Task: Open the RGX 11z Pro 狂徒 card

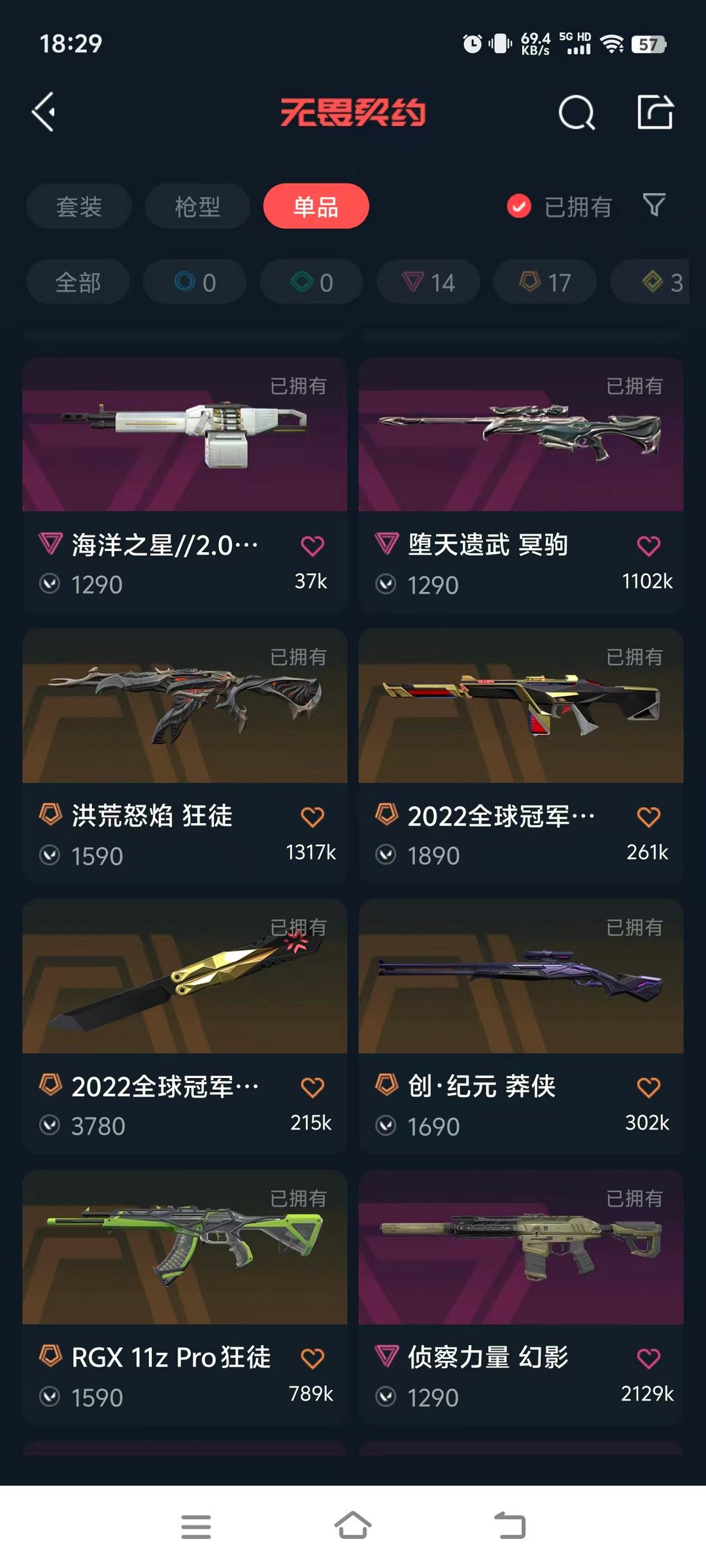Action: coord(184,1298)
